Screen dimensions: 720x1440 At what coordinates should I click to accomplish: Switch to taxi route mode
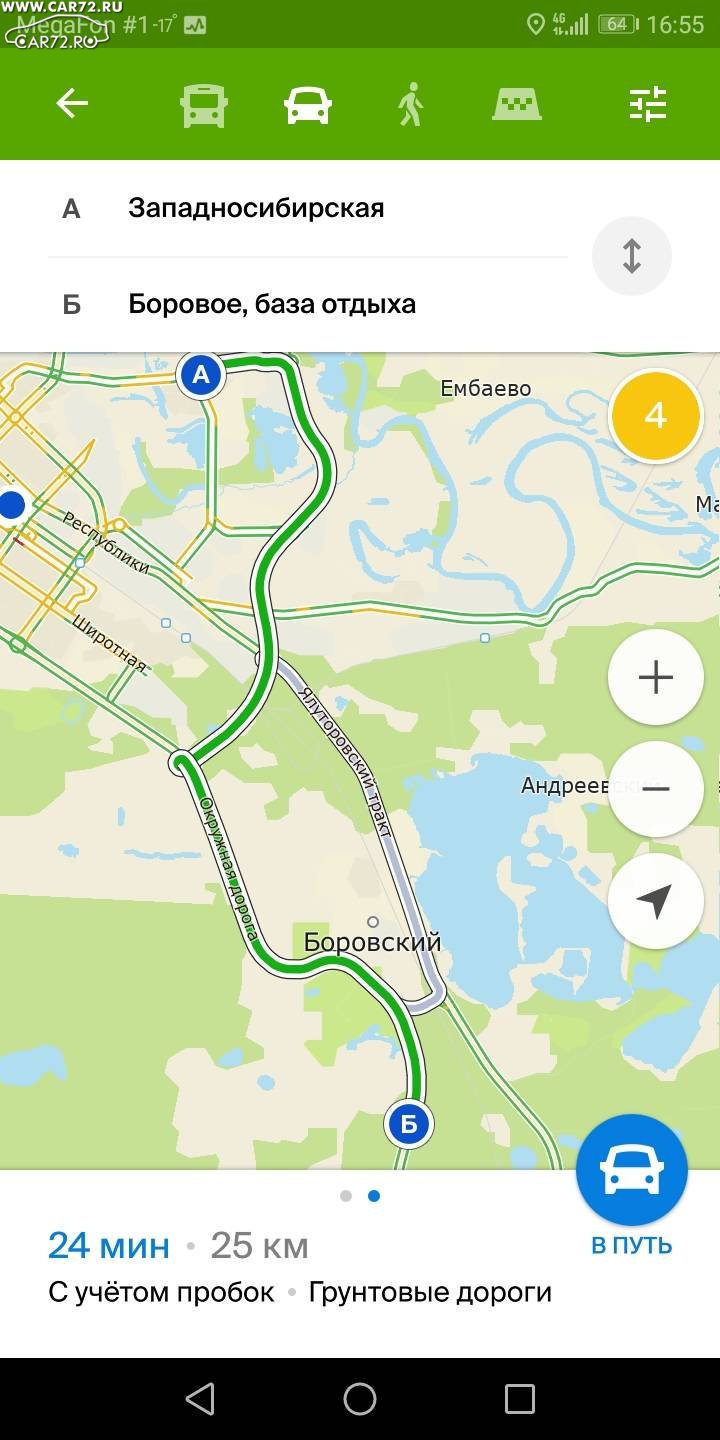[518, 103]
